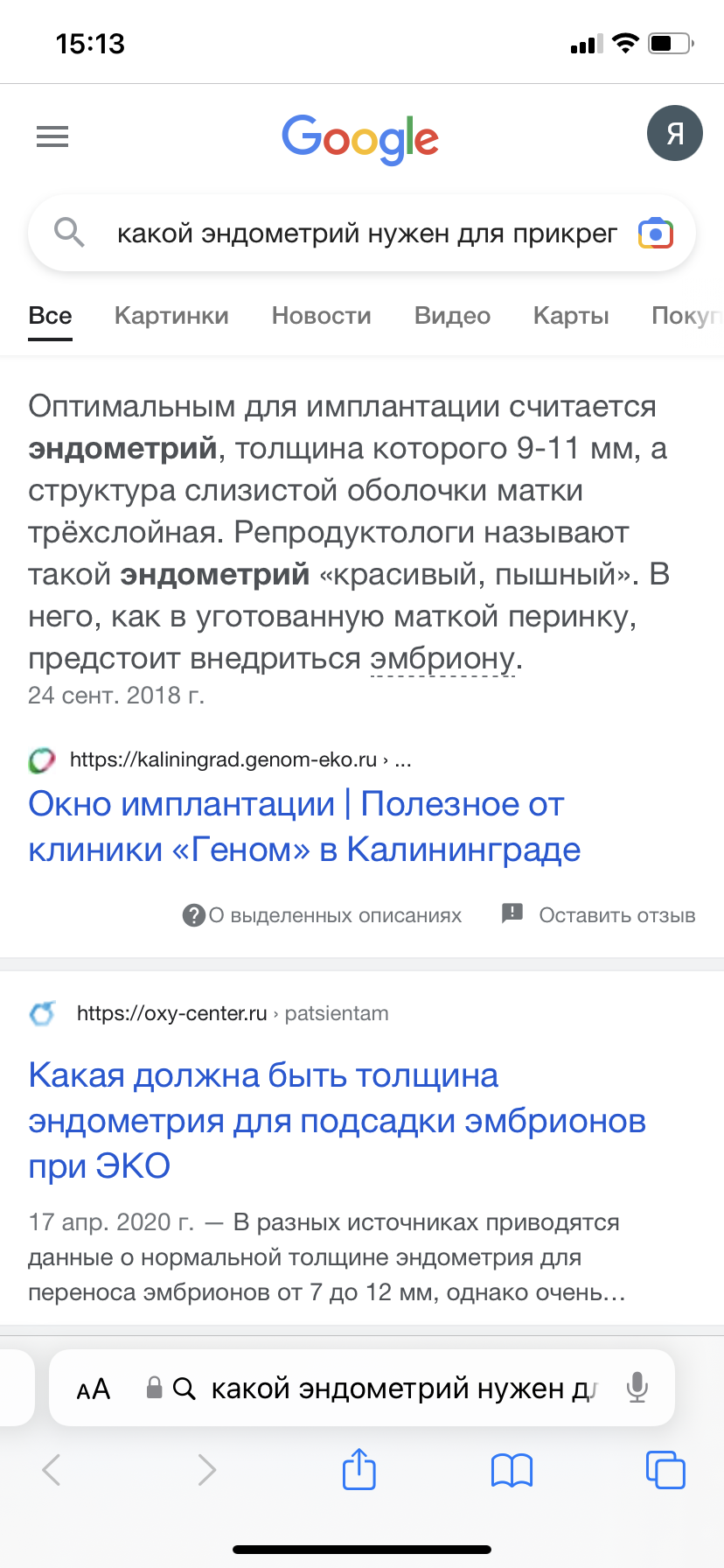Open the Google hamburger menu

coord(52,136)
